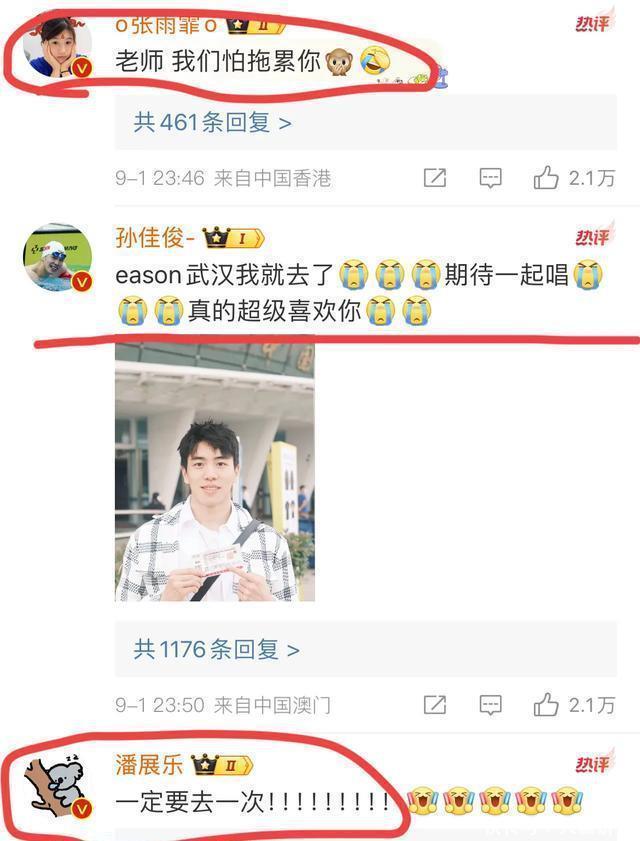Tap the username 潘展乐
640x841 pixels.
point(150,765)
